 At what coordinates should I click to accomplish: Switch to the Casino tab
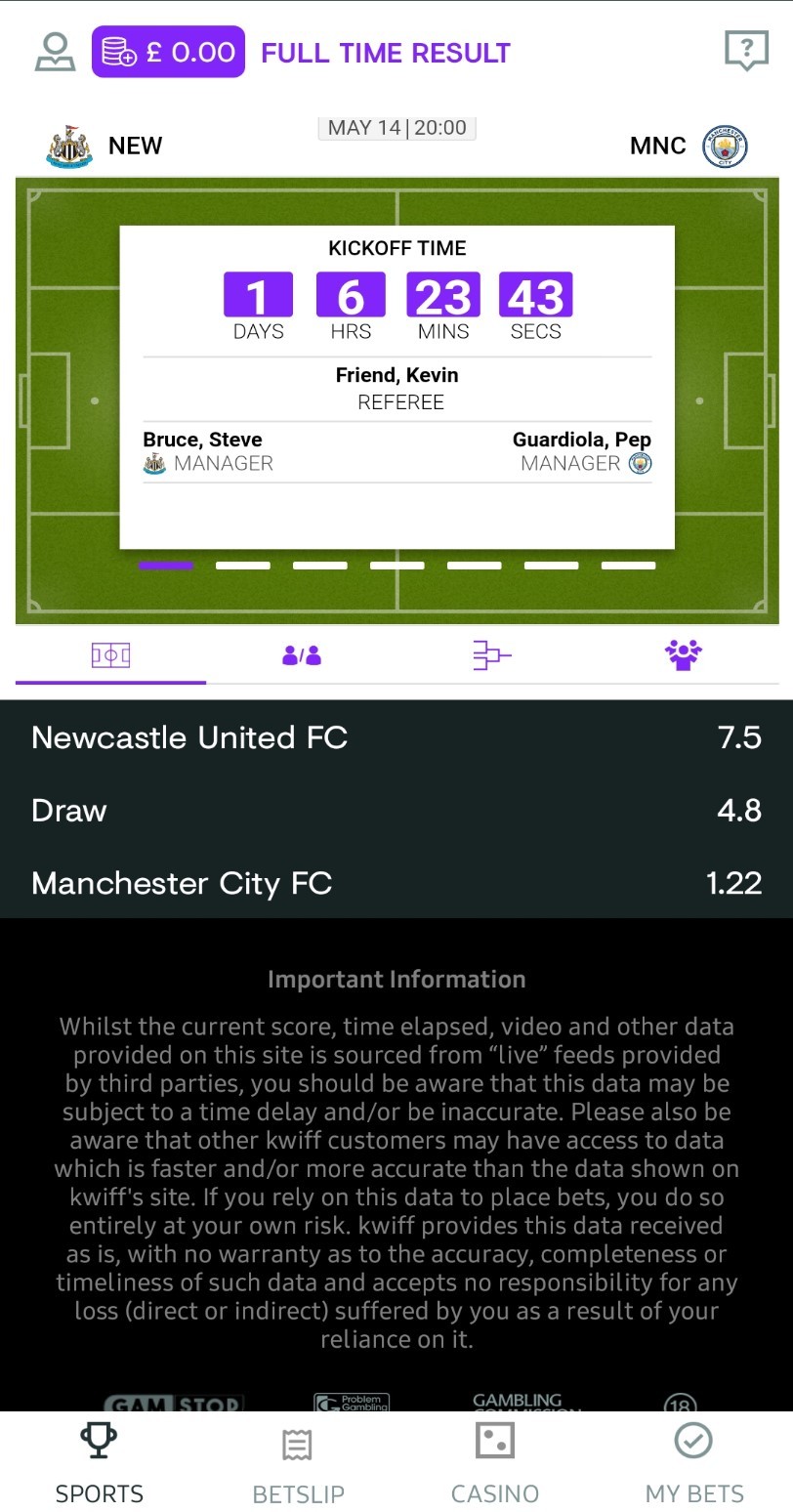click(x=495, y=1463)
